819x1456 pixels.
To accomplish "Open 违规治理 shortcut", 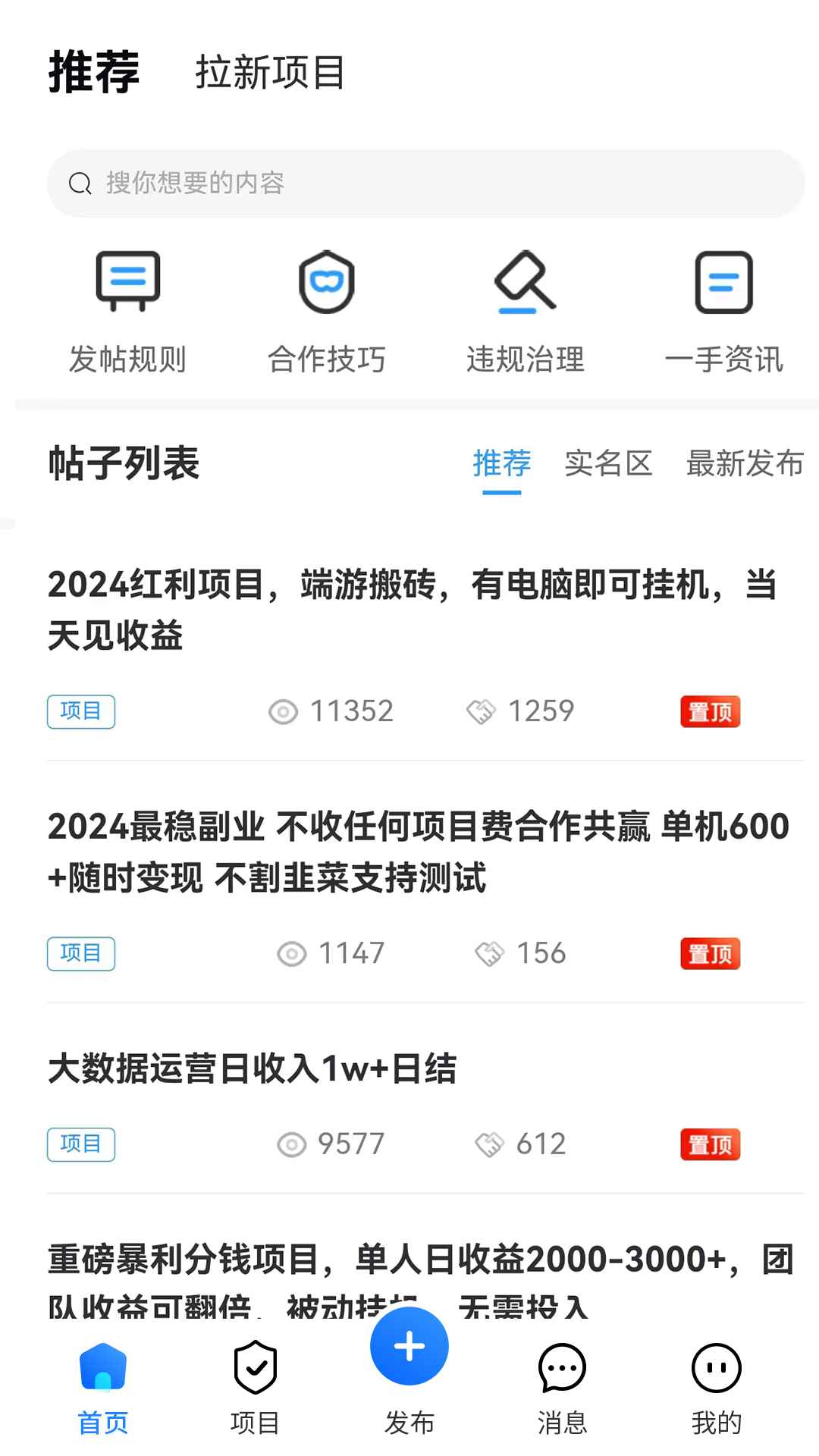I will (525, 311).
